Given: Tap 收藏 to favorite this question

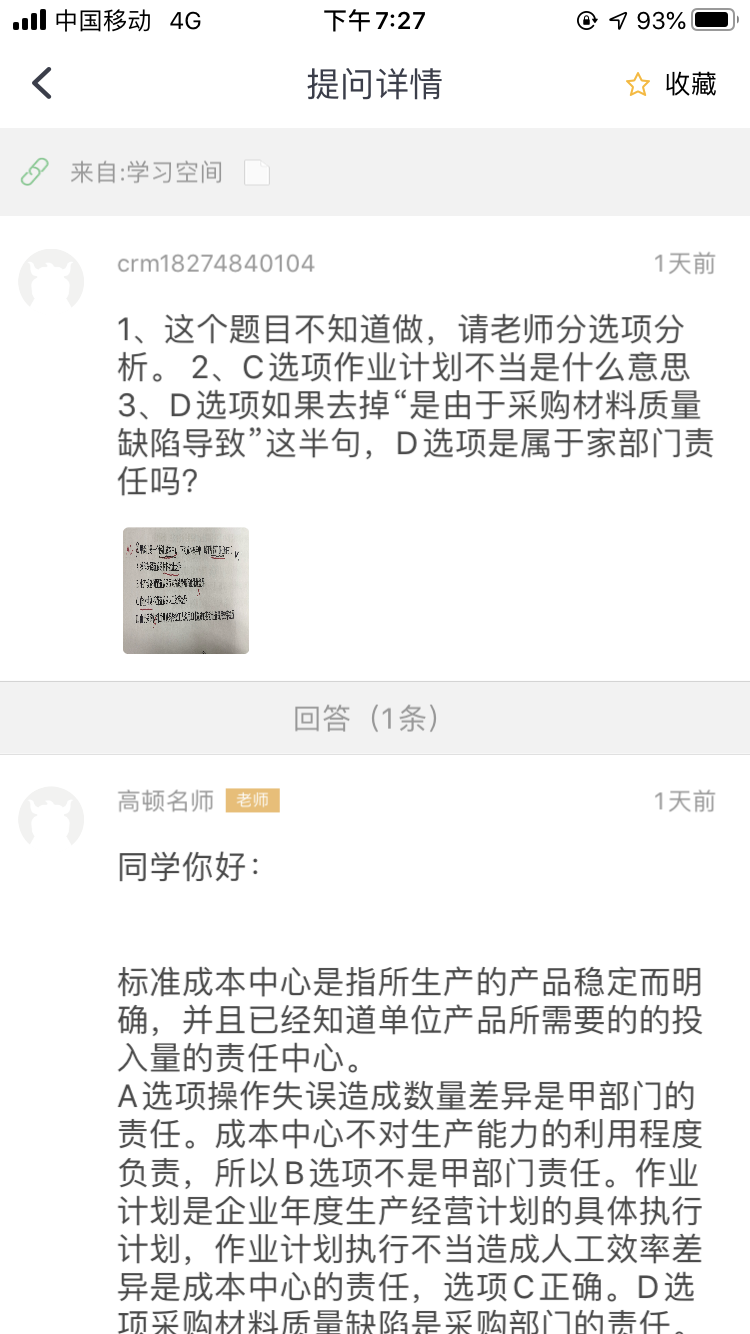Looking at the screenshot, I should click(x=671, y=84).
